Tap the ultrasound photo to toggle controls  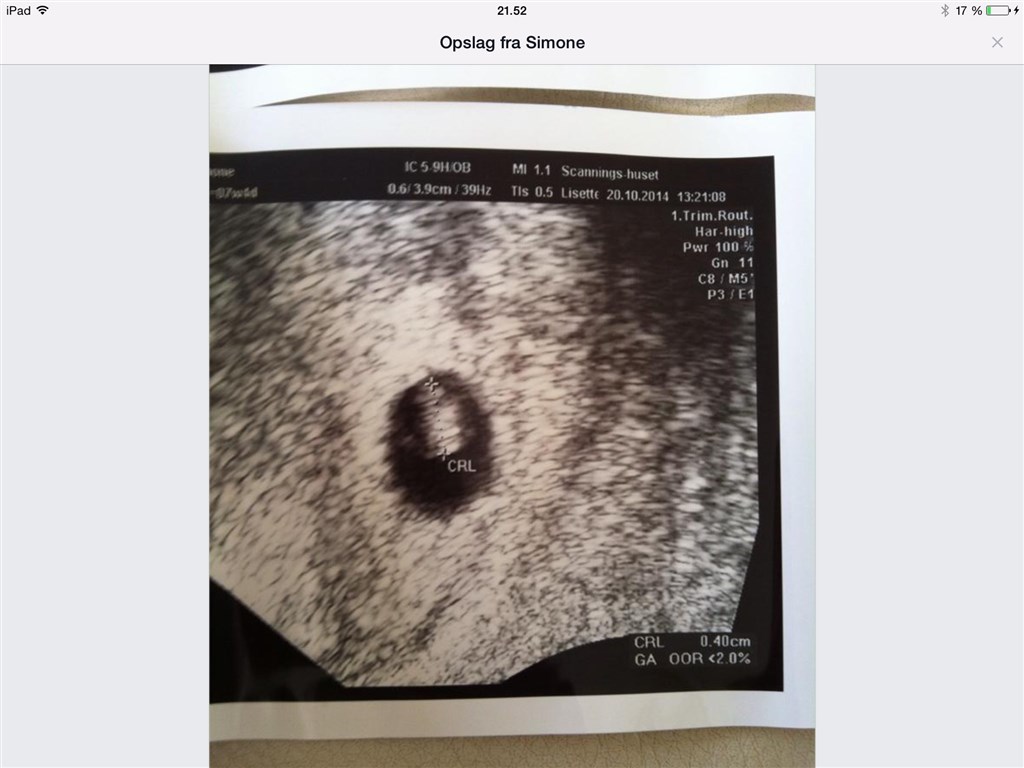[512, 420]
